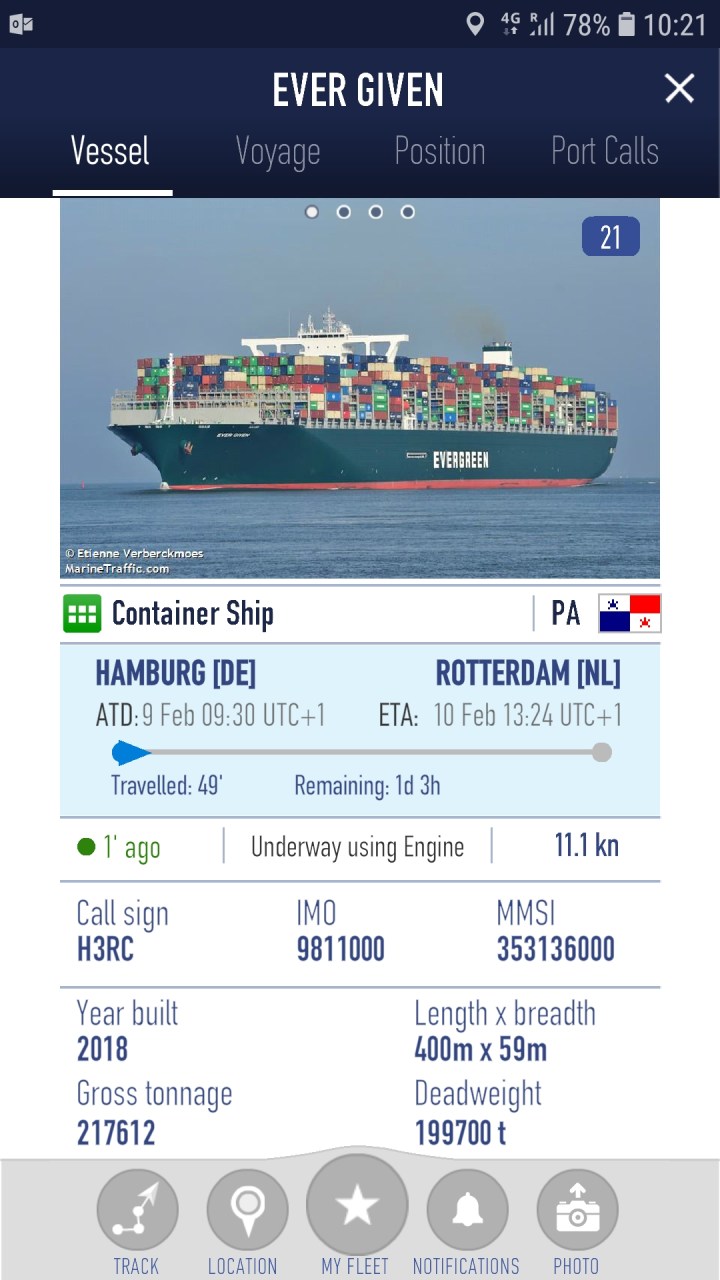
Task: Open the Ever Given ship photo
Action: coord(360,400)
